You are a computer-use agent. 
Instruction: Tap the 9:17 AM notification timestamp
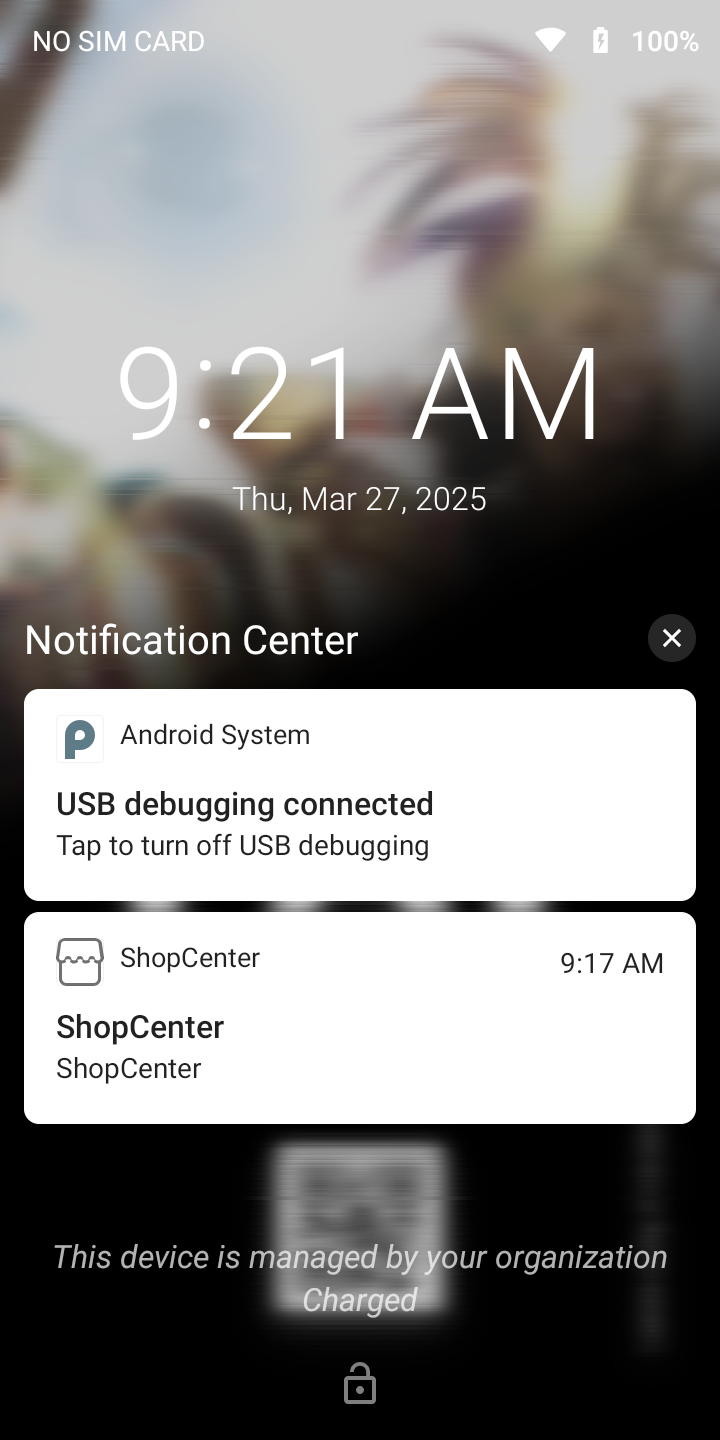point(611,963)
